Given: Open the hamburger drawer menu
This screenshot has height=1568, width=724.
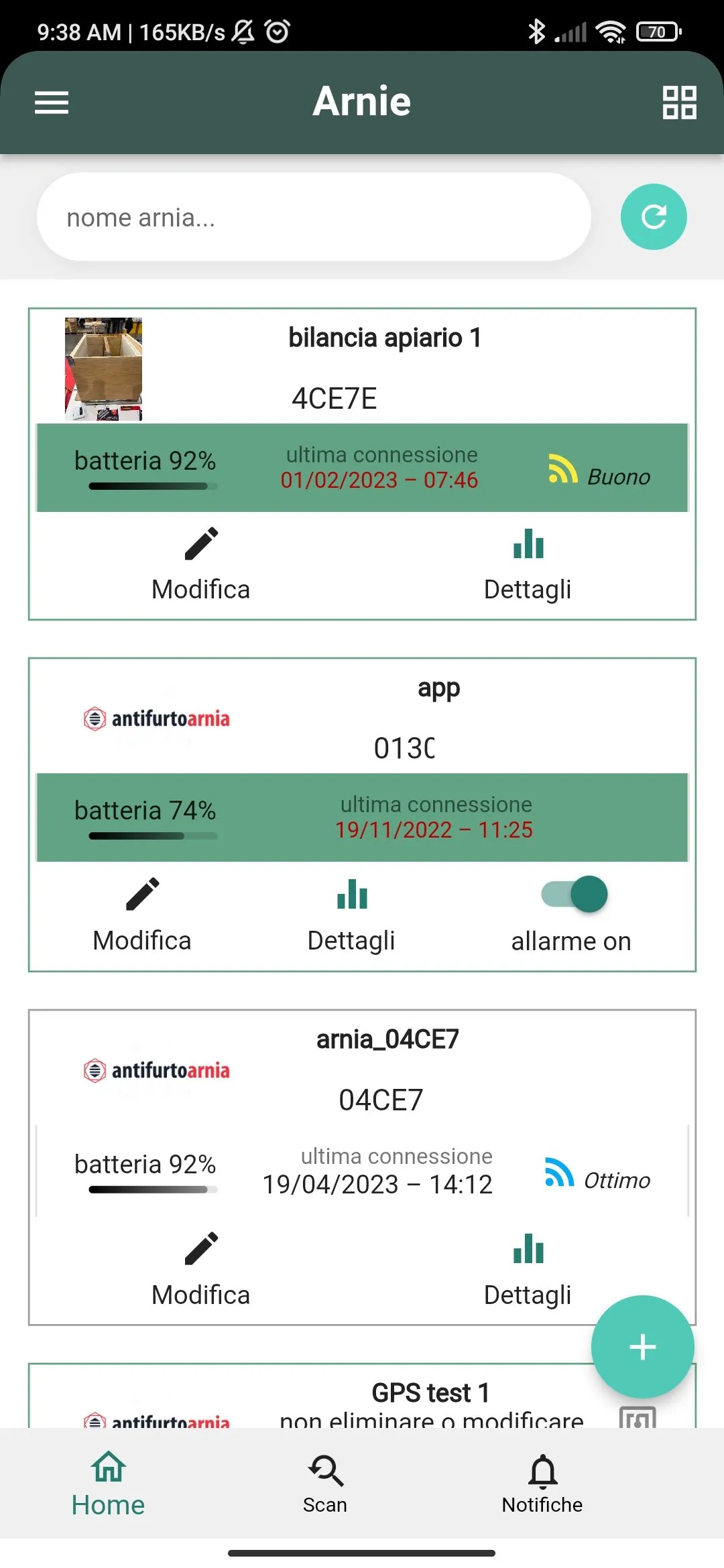Looking at the screenshot, I should click(52, 103).
